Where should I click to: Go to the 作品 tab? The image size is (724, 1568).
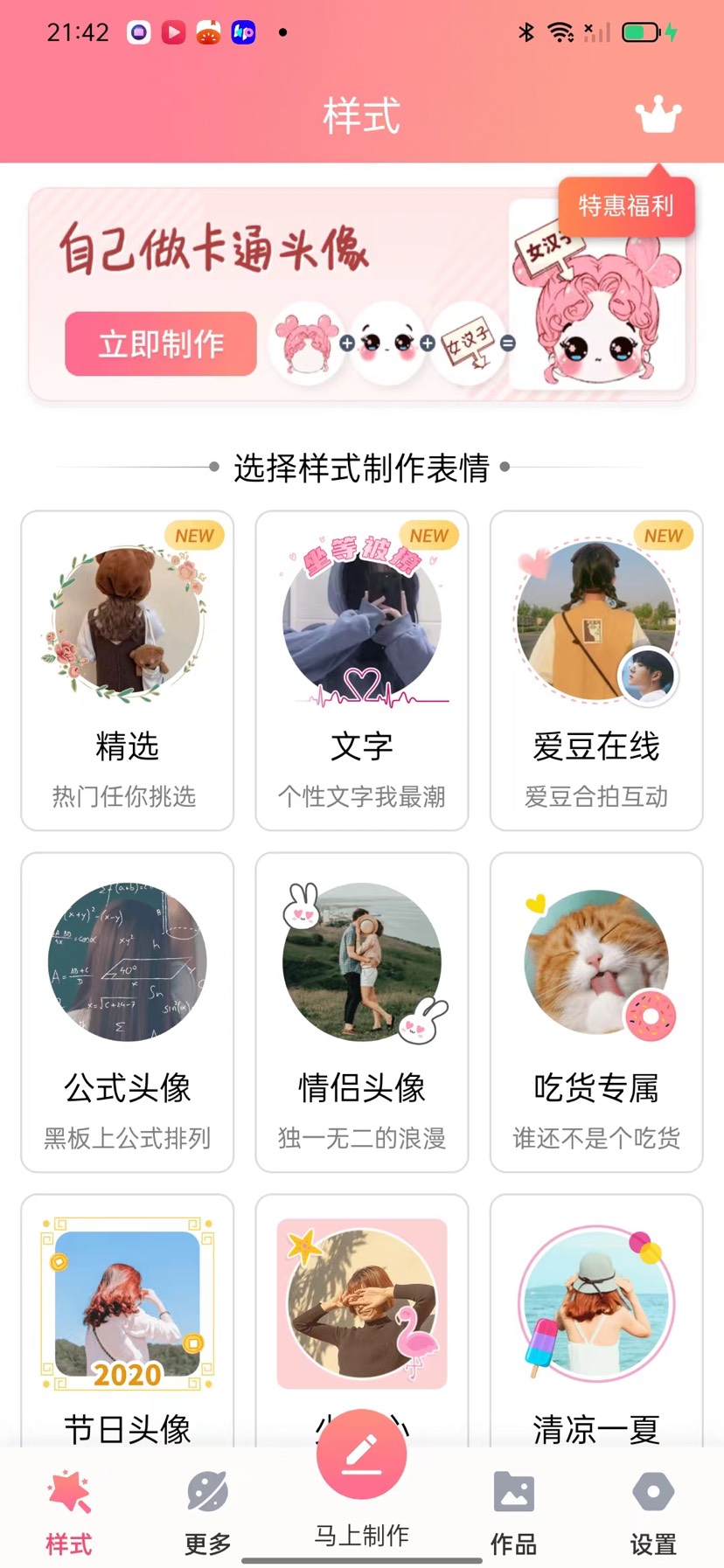(x=513, y=1510)
